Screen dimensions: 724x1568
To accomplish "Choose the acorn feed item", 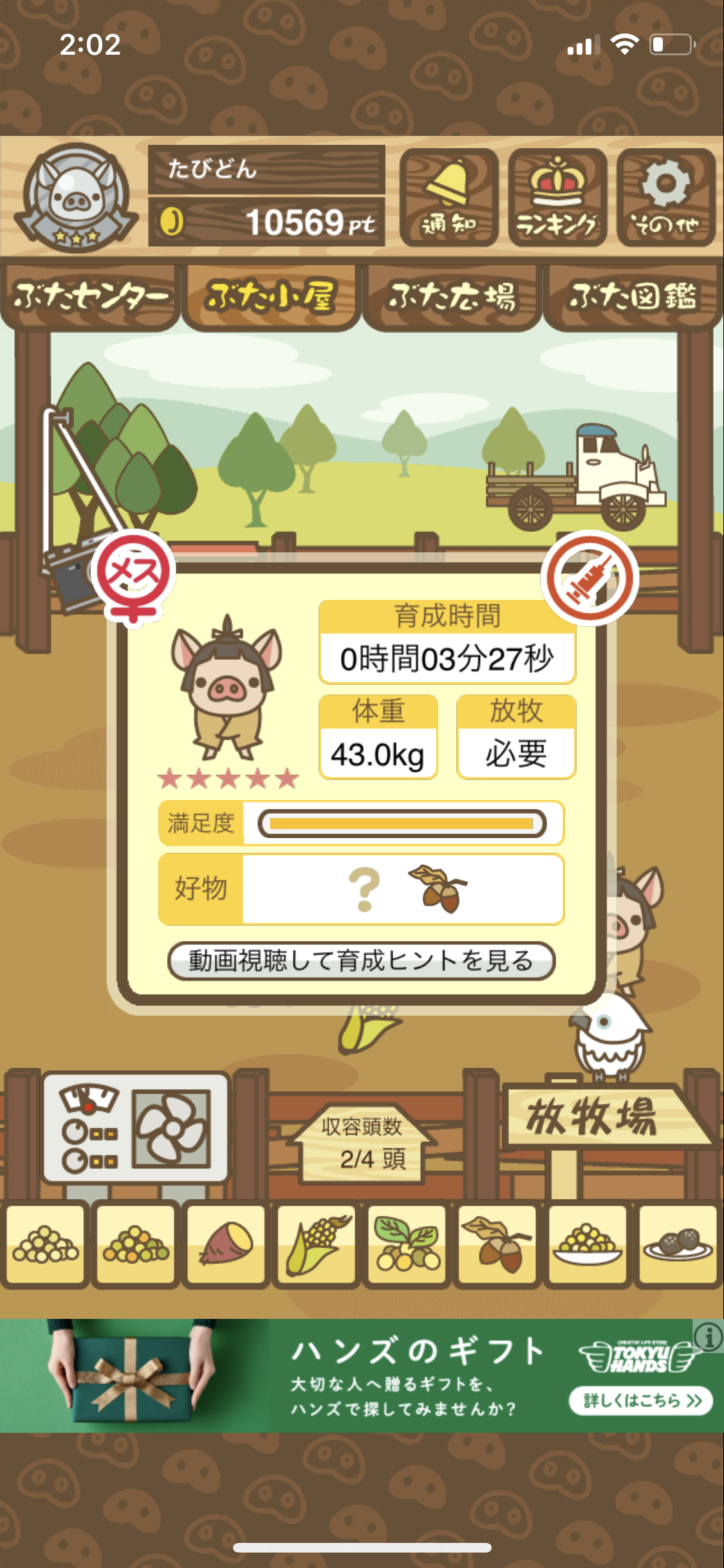I will coord(497,1244).
